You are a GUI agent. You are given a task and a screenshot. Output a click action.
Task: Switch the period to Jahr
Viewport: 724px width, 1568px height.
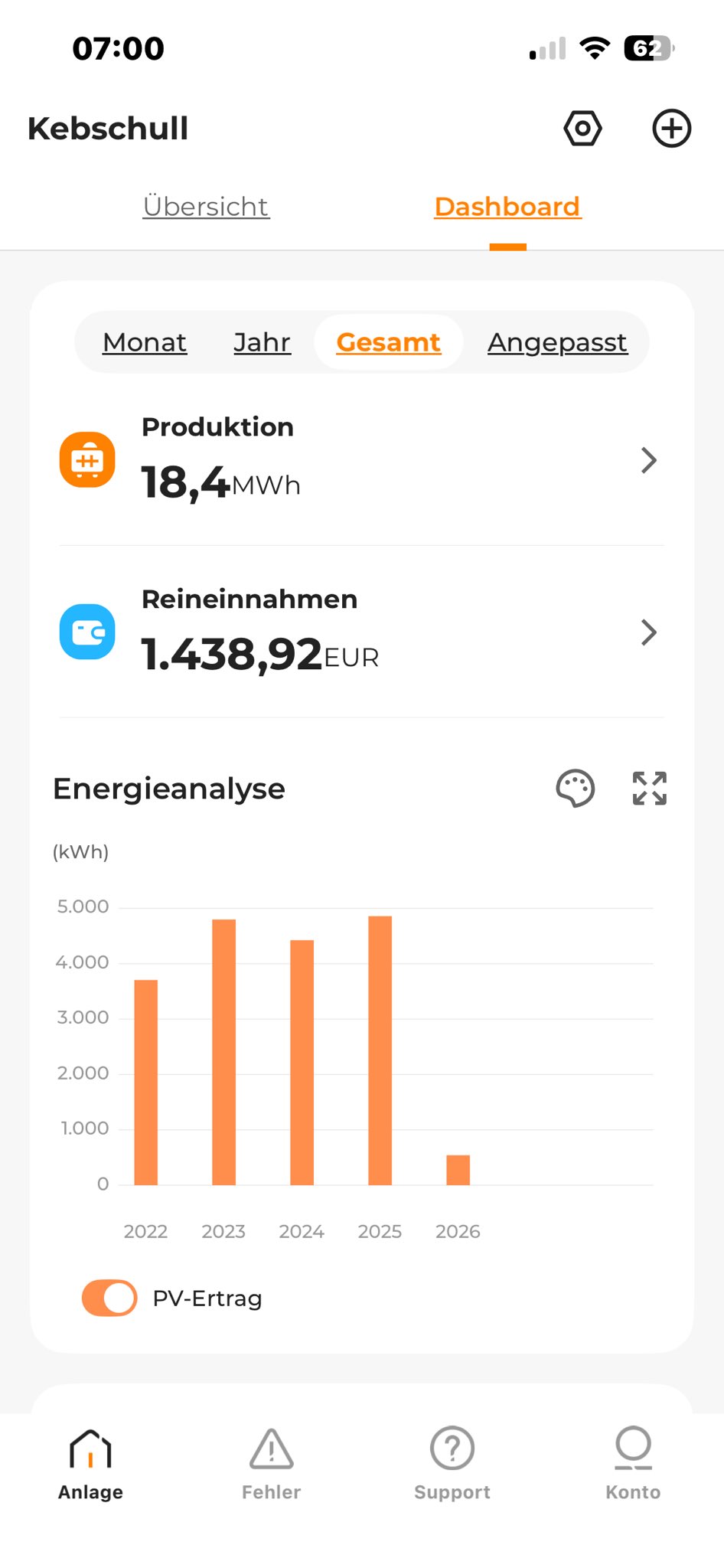coord(262,342)
